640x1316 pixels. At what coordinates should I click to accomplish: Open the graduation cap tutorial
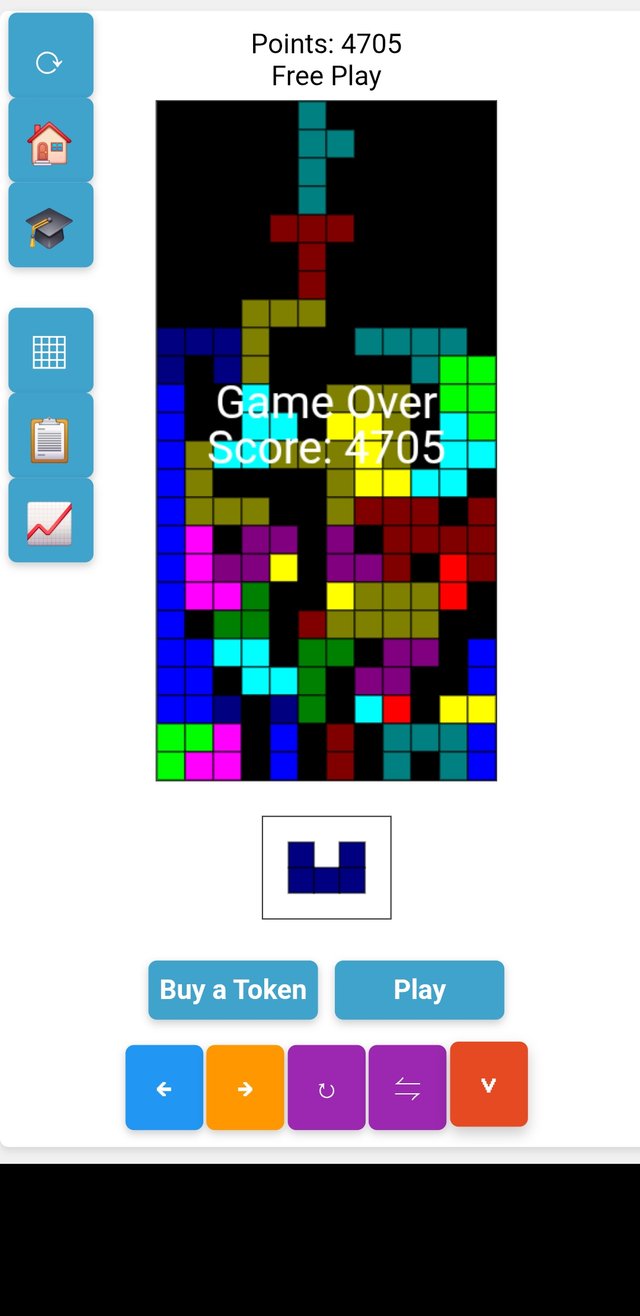click(x=50, y=225)
